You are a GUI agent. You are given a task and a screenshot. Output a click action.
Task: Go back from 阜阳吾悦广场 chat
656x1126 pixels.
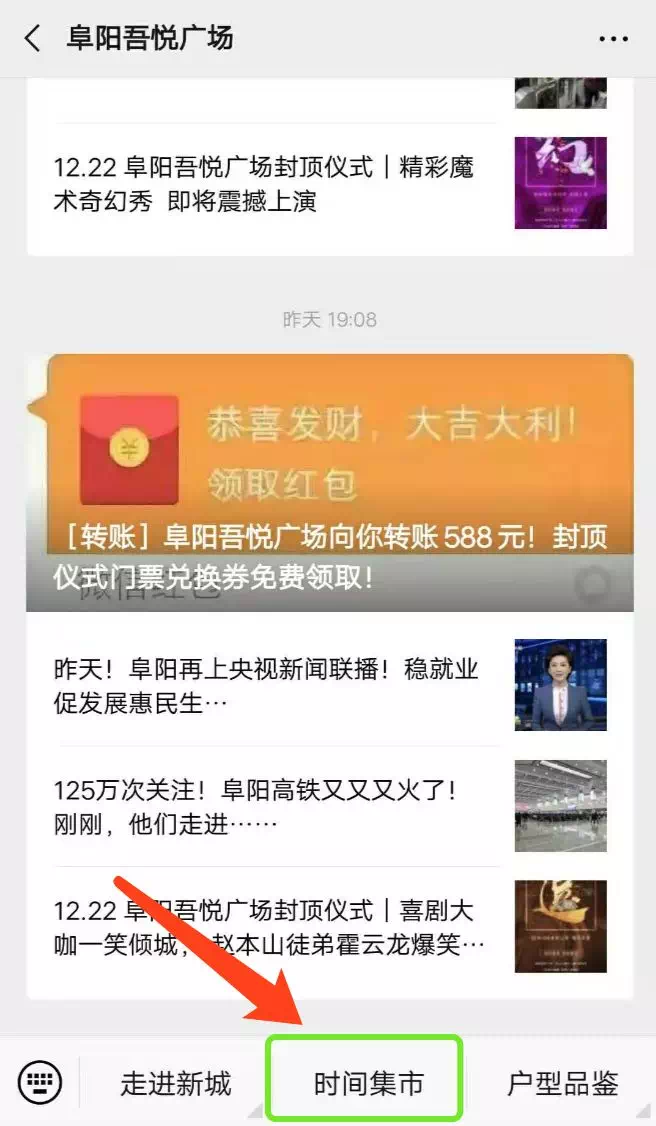32,38
